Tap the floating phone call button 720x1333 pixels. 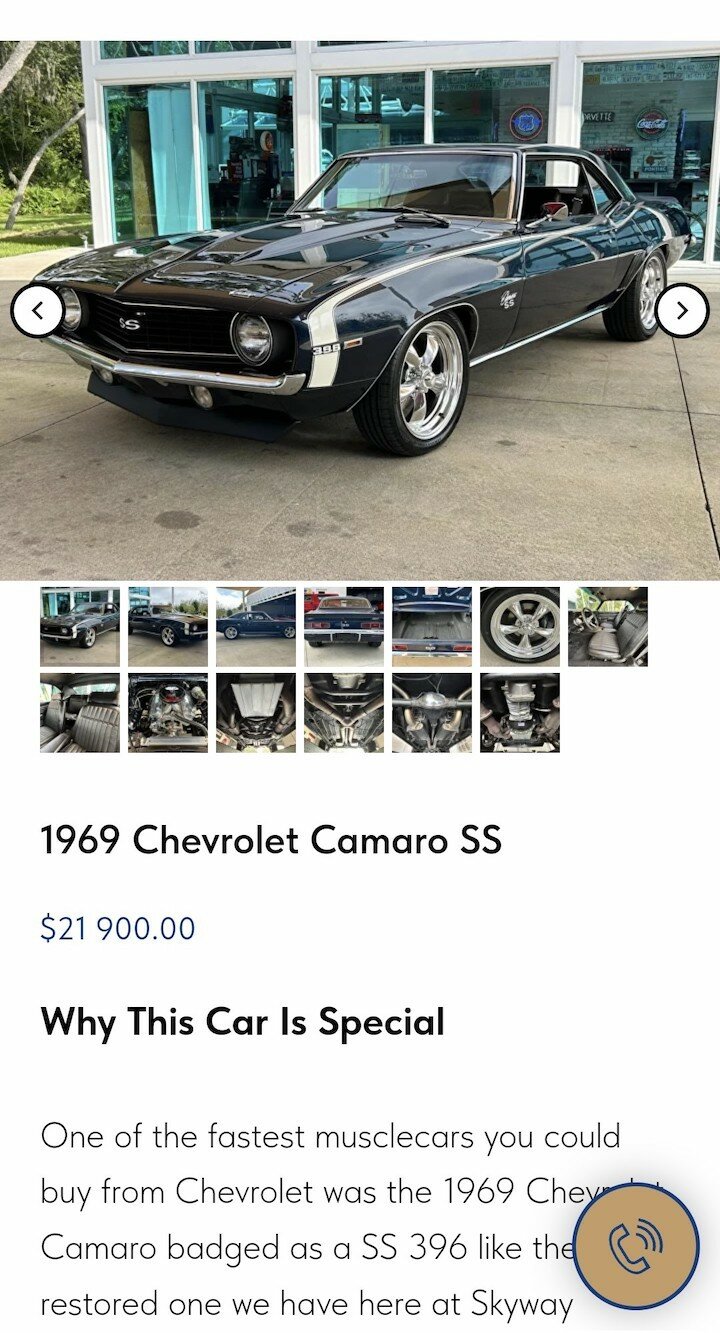click(x=636, y=1246)
